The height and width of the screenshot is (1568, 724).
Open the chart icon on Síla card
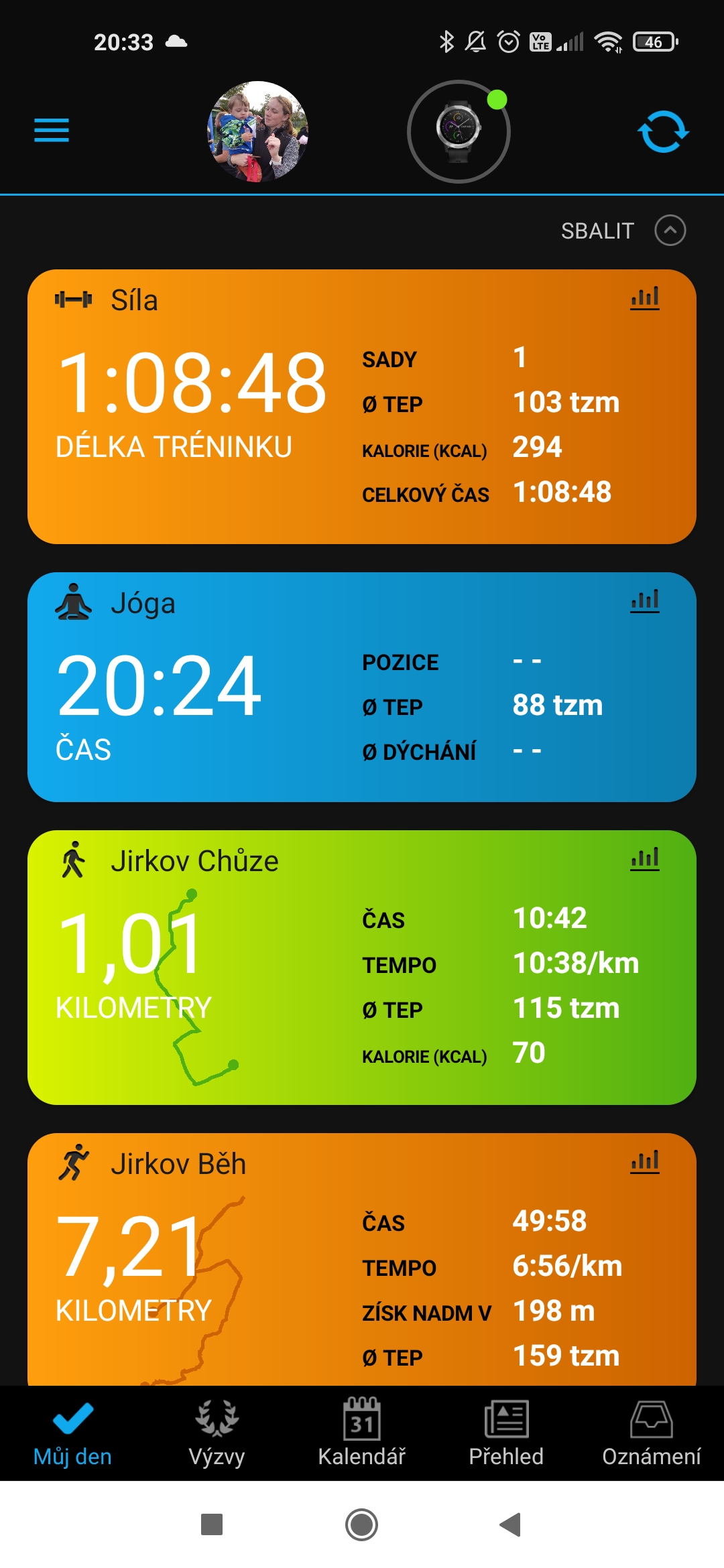click(645, 298)
